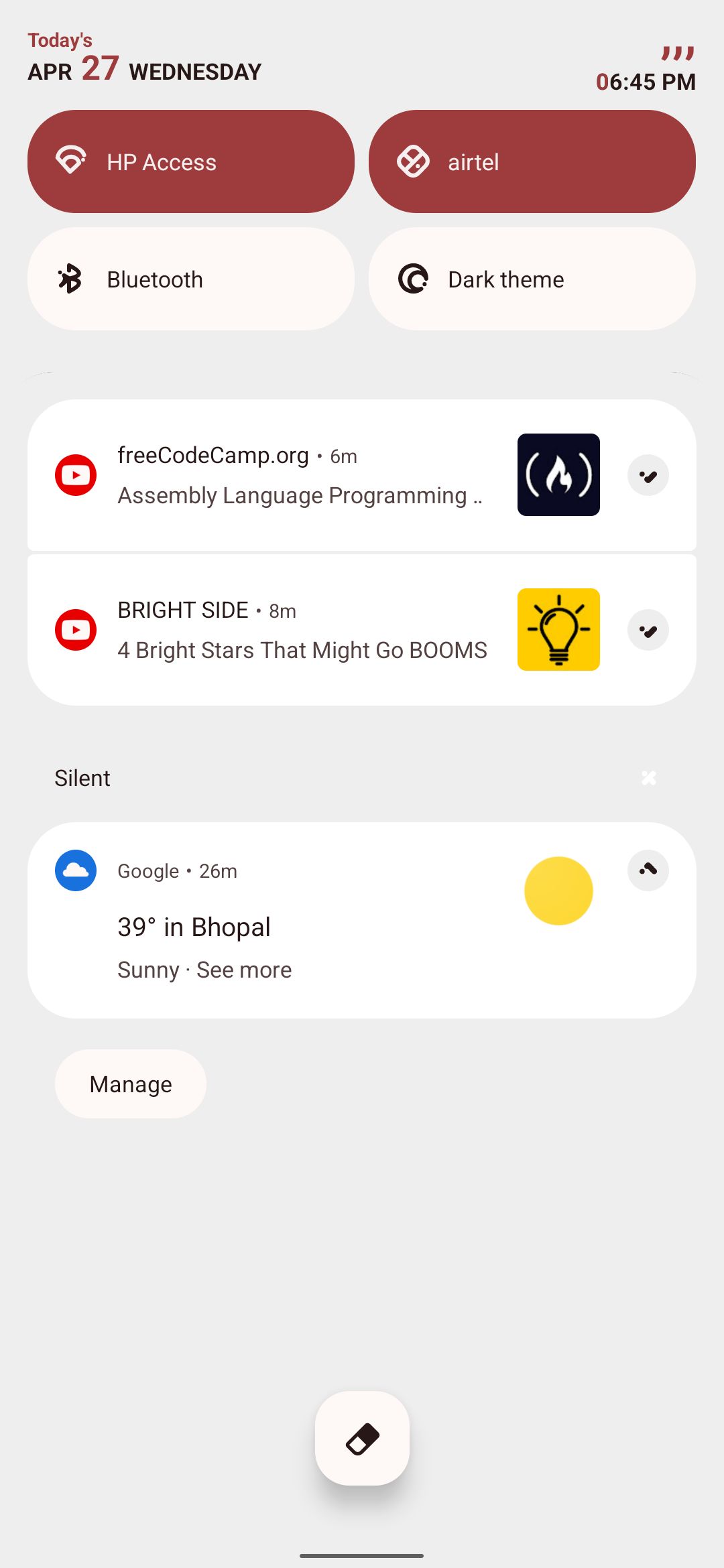This screenshot has width=724, height=1568.
Task: Toggle the airtel mobile data tile
Action: (x=532, y=161)
